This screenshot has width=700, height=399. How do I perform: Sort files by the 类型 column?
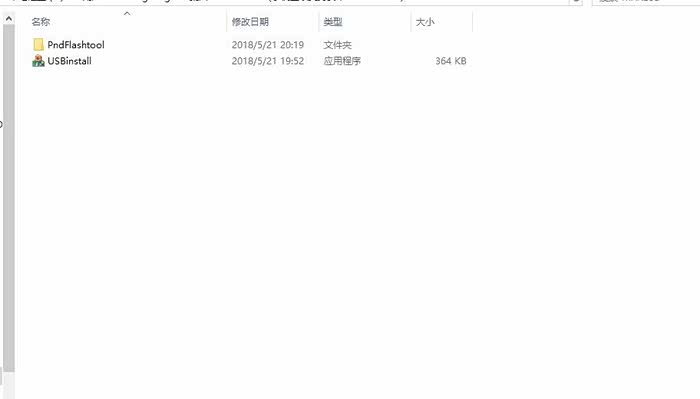[x=333, y=21]
